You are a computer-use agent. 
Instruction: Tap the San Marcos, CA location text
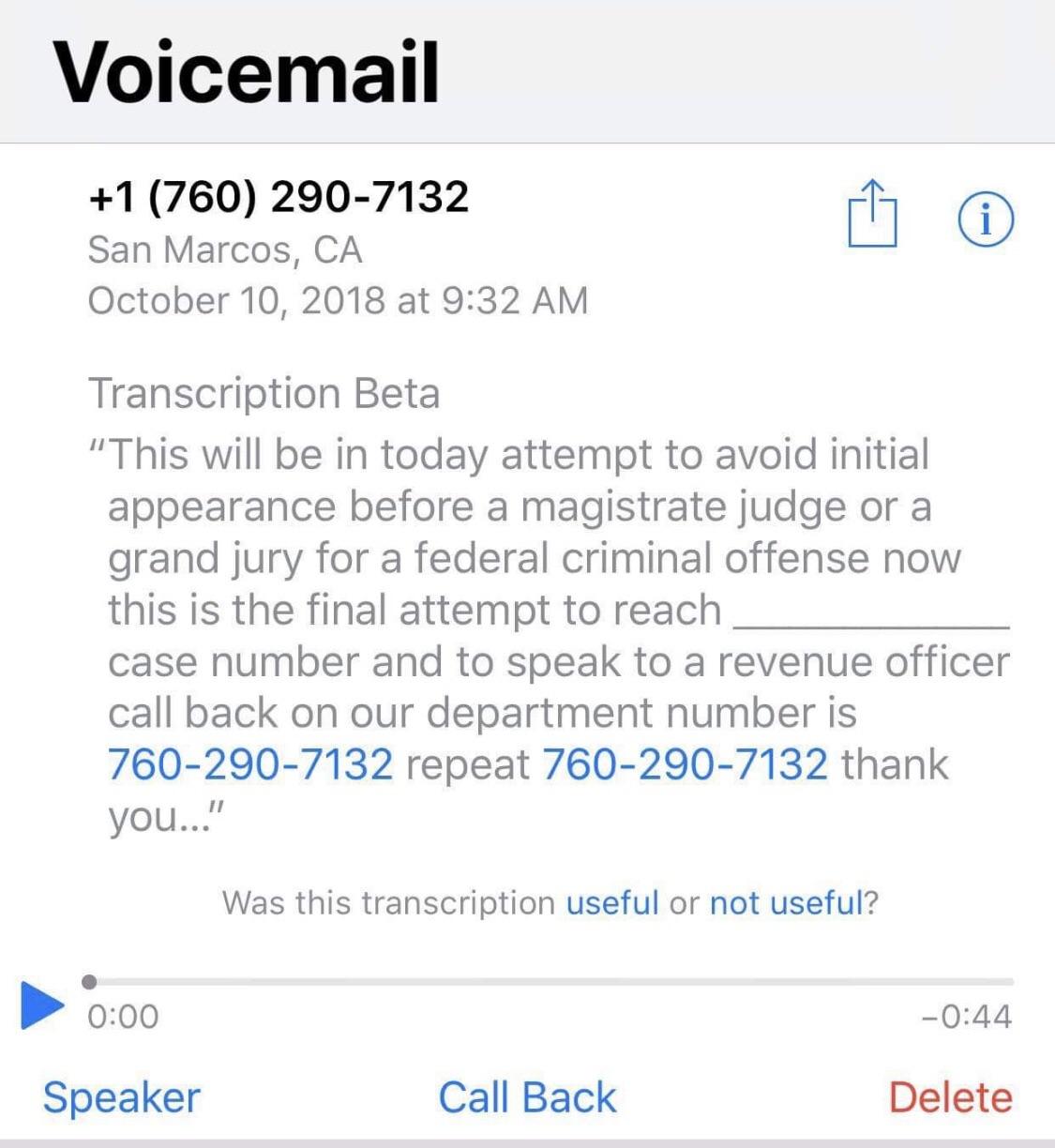coord(225,249)
